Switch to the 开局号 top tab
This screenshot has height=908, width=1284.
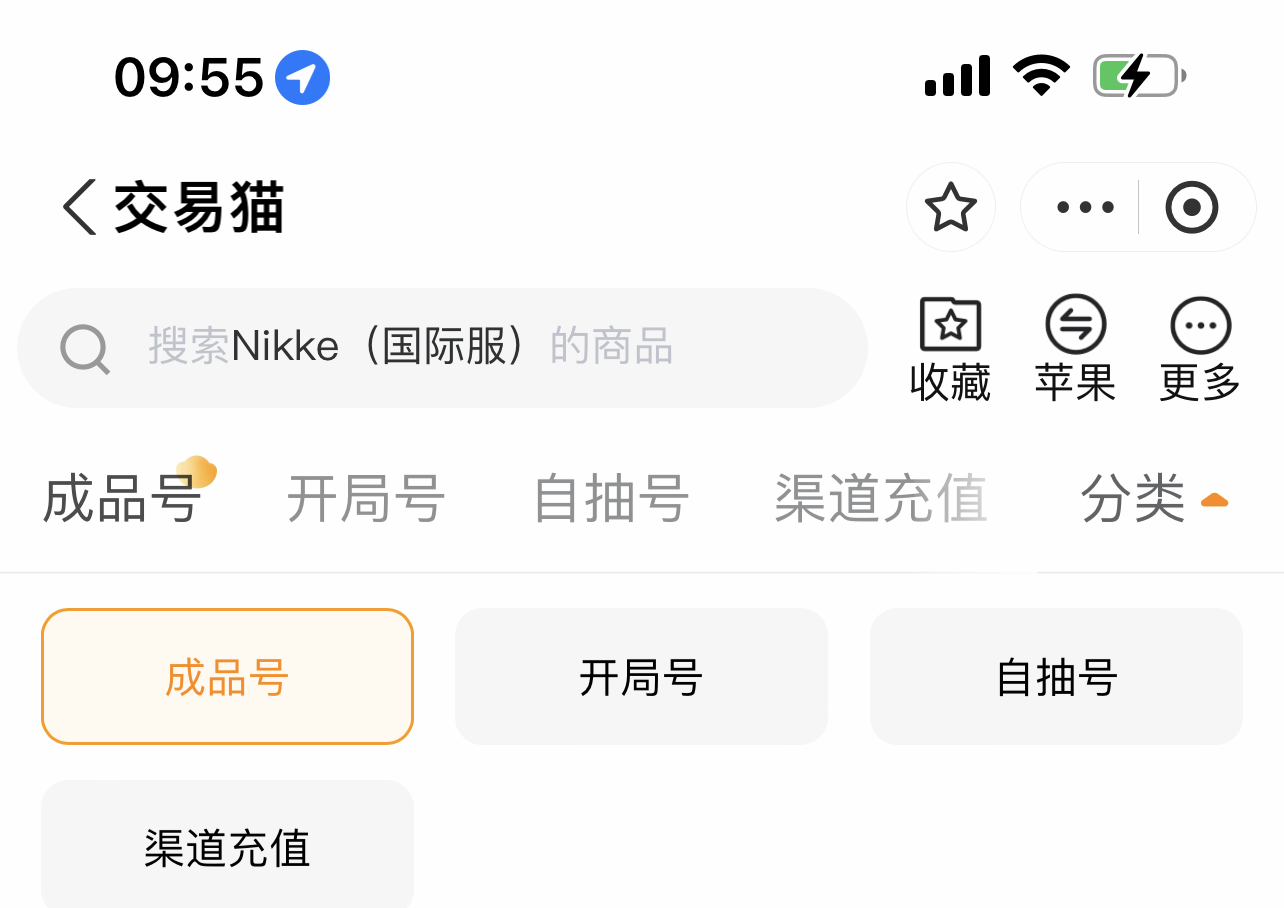(366, 499)
